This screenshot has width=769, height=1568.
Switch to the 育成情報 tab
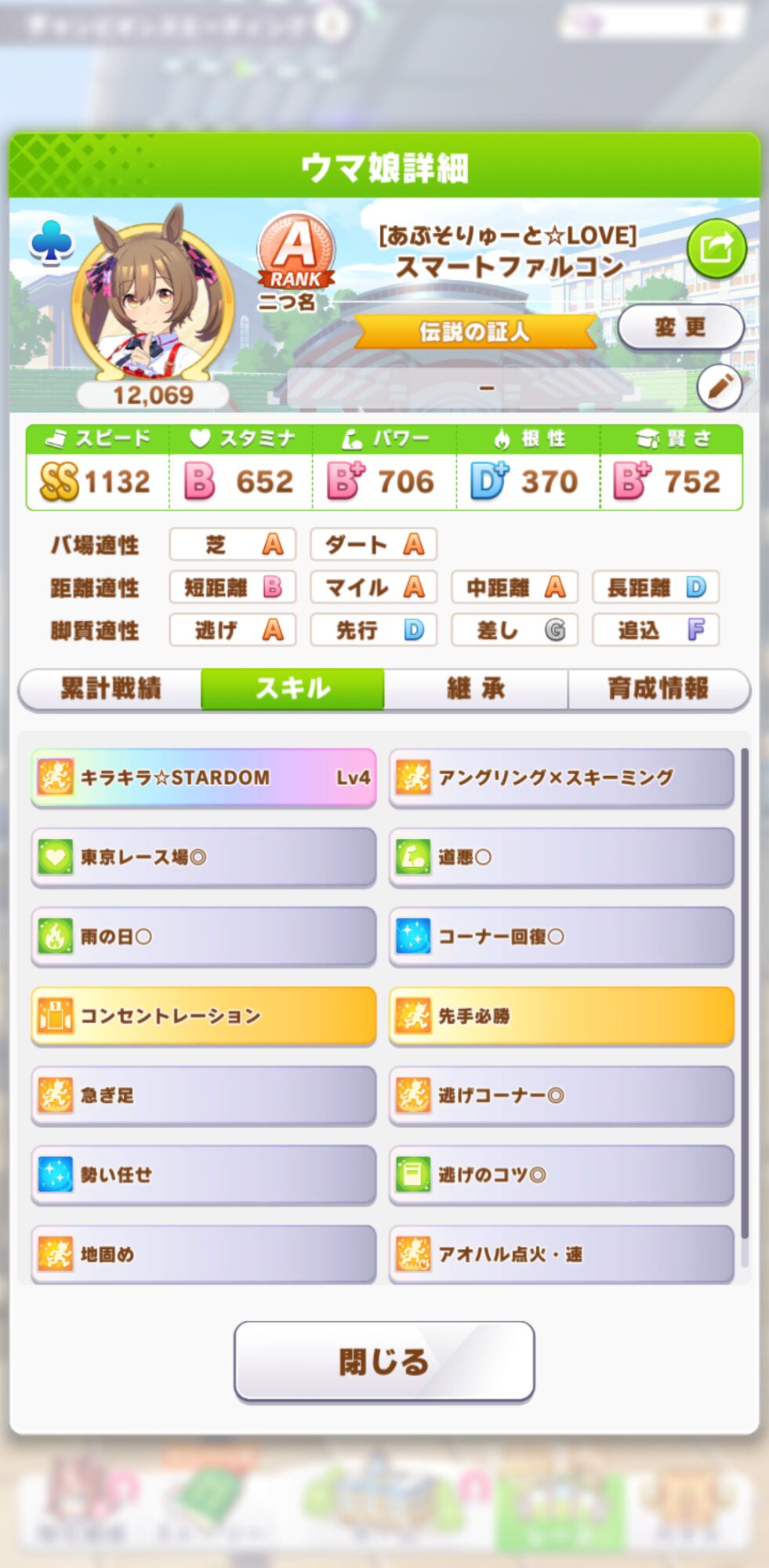pyautogui.click(x=658, y=689)
